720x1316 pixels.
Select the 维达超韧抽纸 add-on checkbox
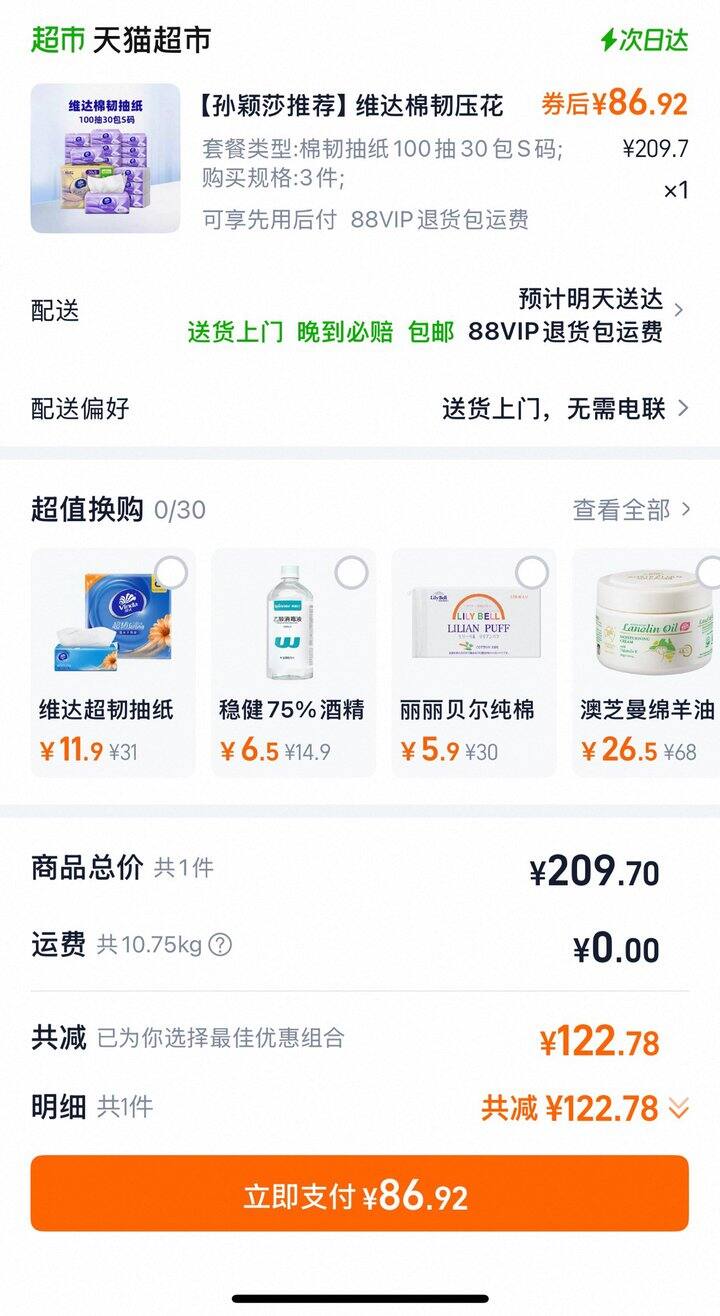point(171,572)
